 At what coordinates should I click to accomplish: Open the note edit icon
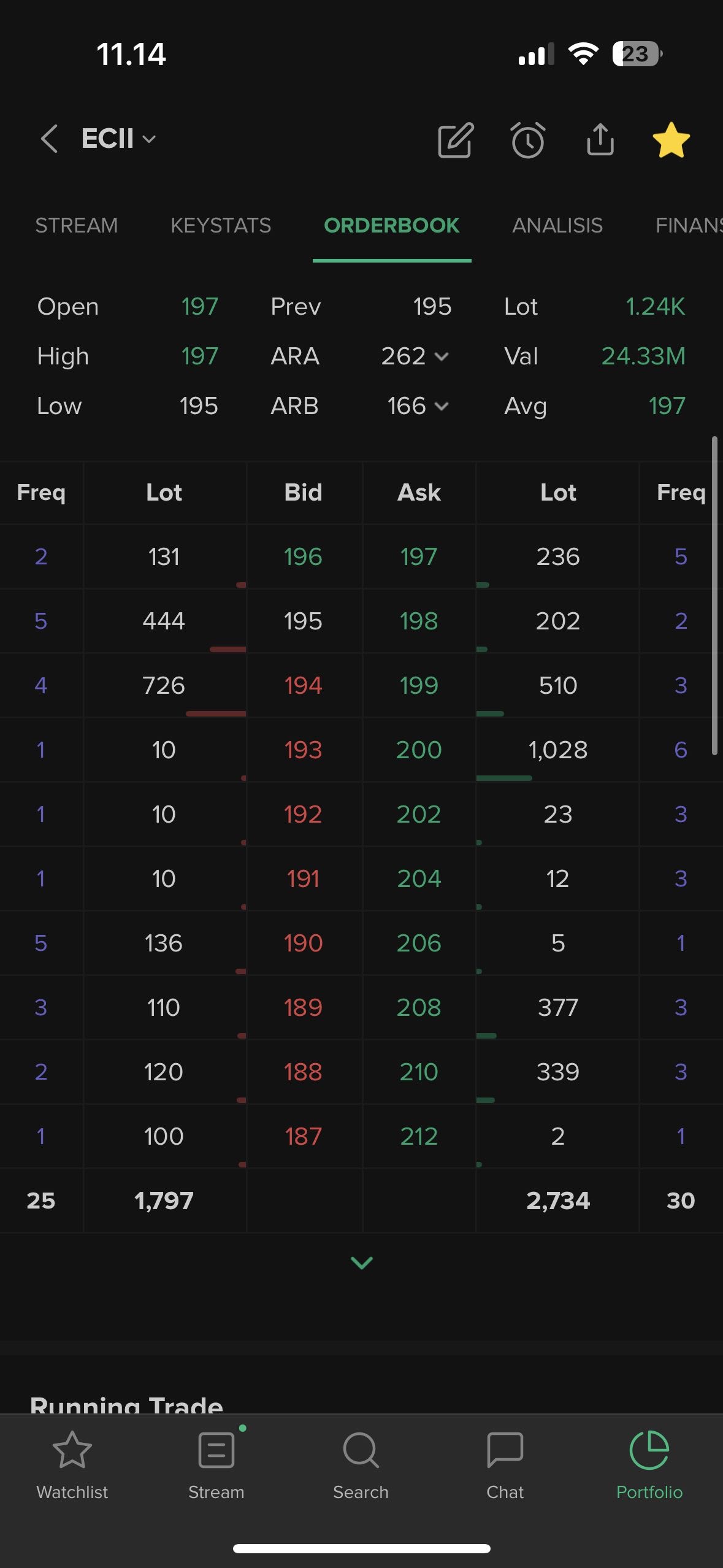(x=455, y=140)
